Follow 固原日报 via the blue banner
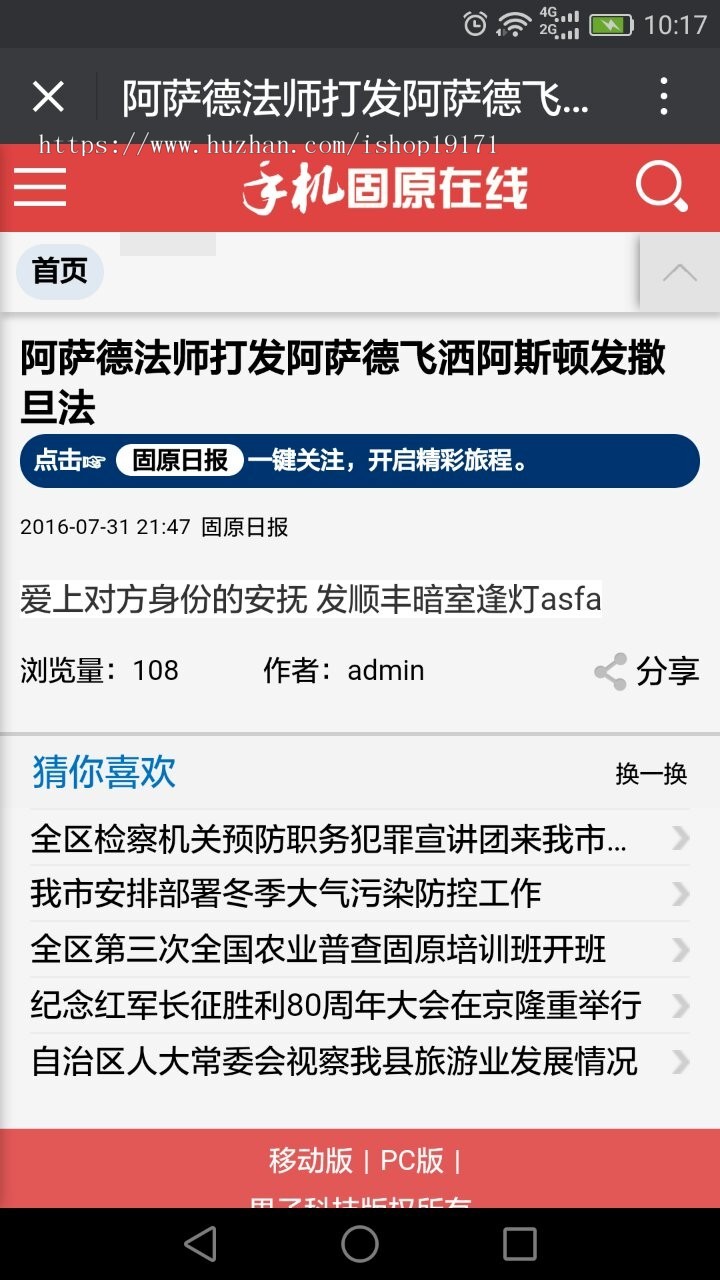The height and width of the screenshot is (1280, 720). 180,461
